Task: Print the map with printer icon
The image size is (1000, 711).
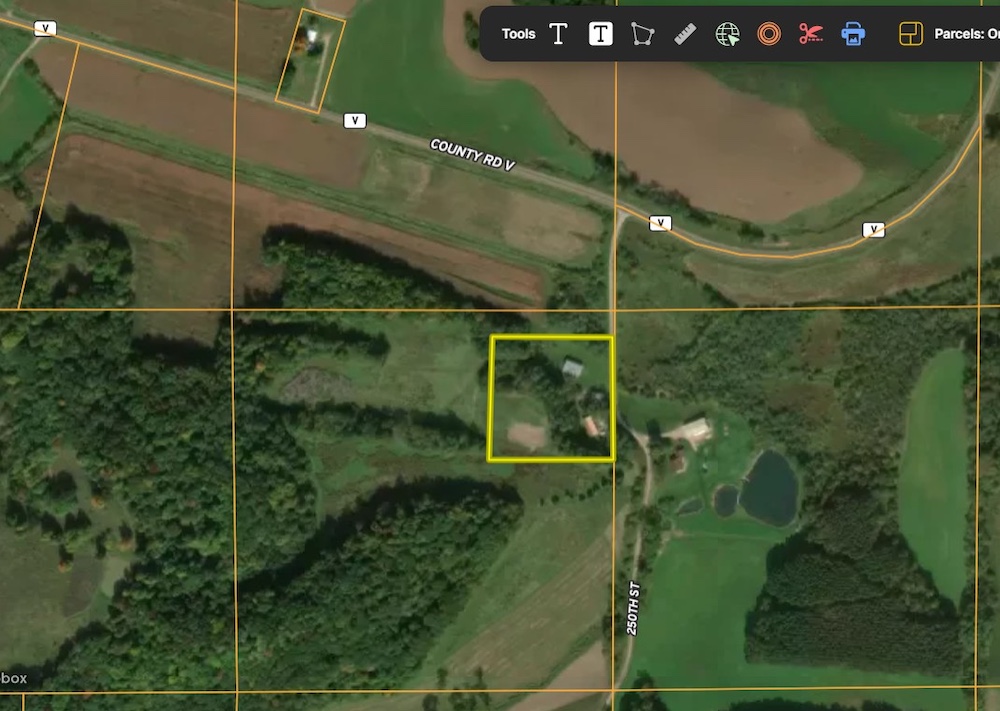Action: 853,34
